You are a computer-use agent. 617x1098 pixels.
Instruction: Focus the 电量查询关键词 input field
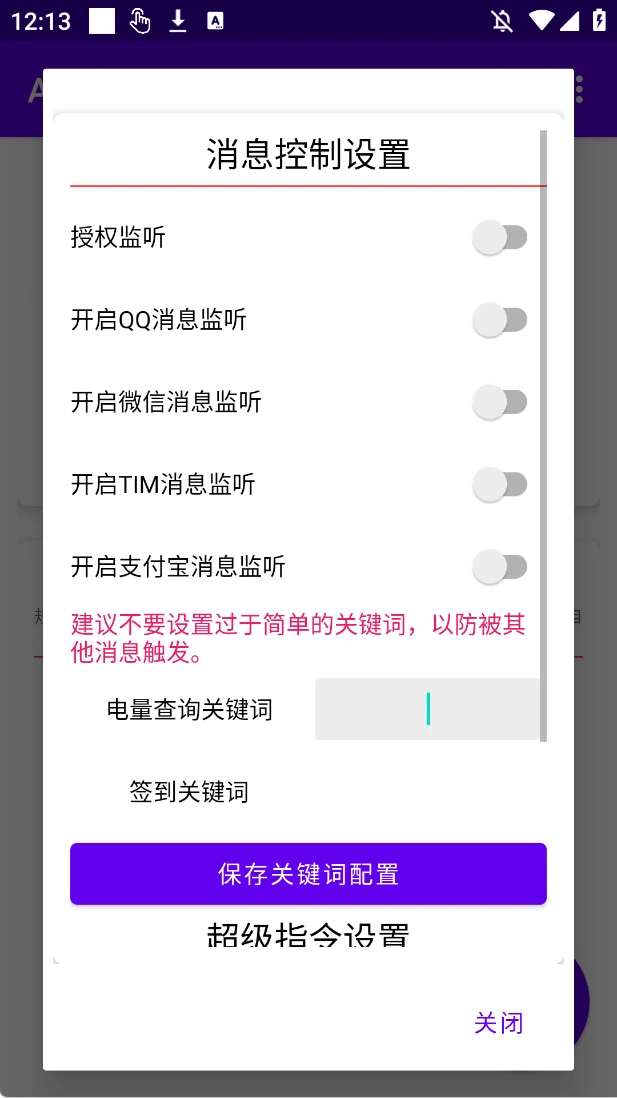click(427, 709)
